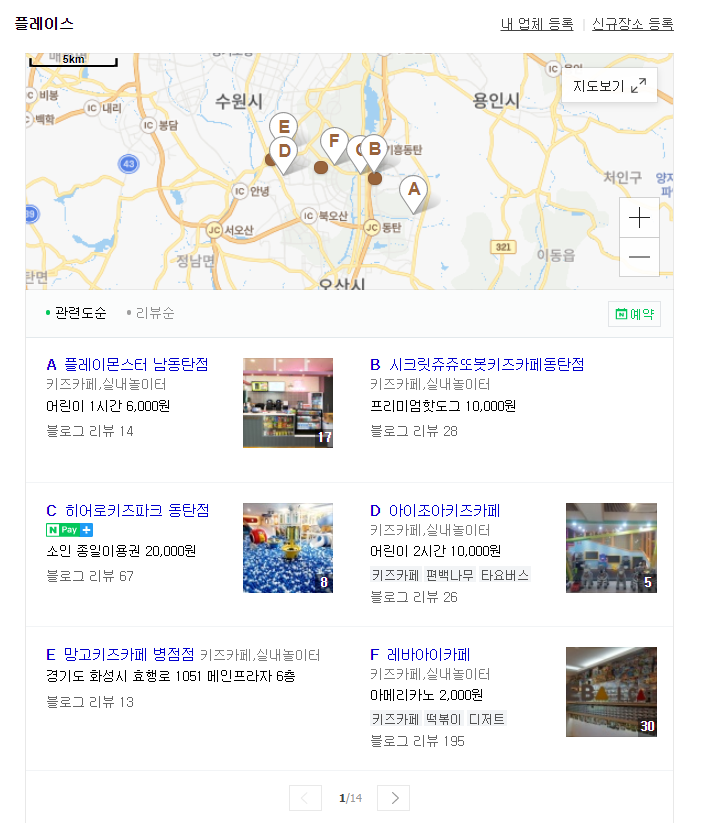The width and height of the screenshot is (705, 823).
Task: Open 아이조아키즈카페 listing
Action: pyautogui.click(x=444, y=510)
